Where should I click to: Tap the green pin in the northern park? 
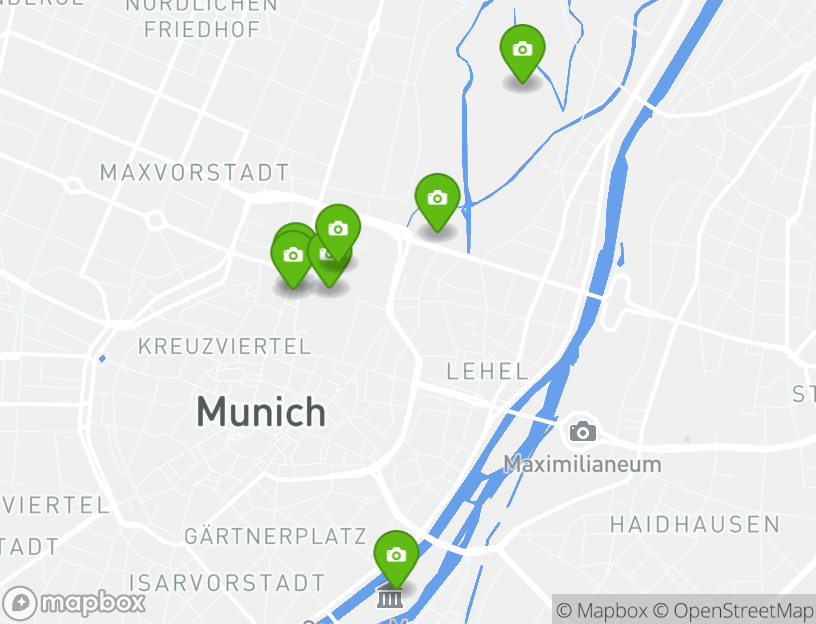coord(522,50)
